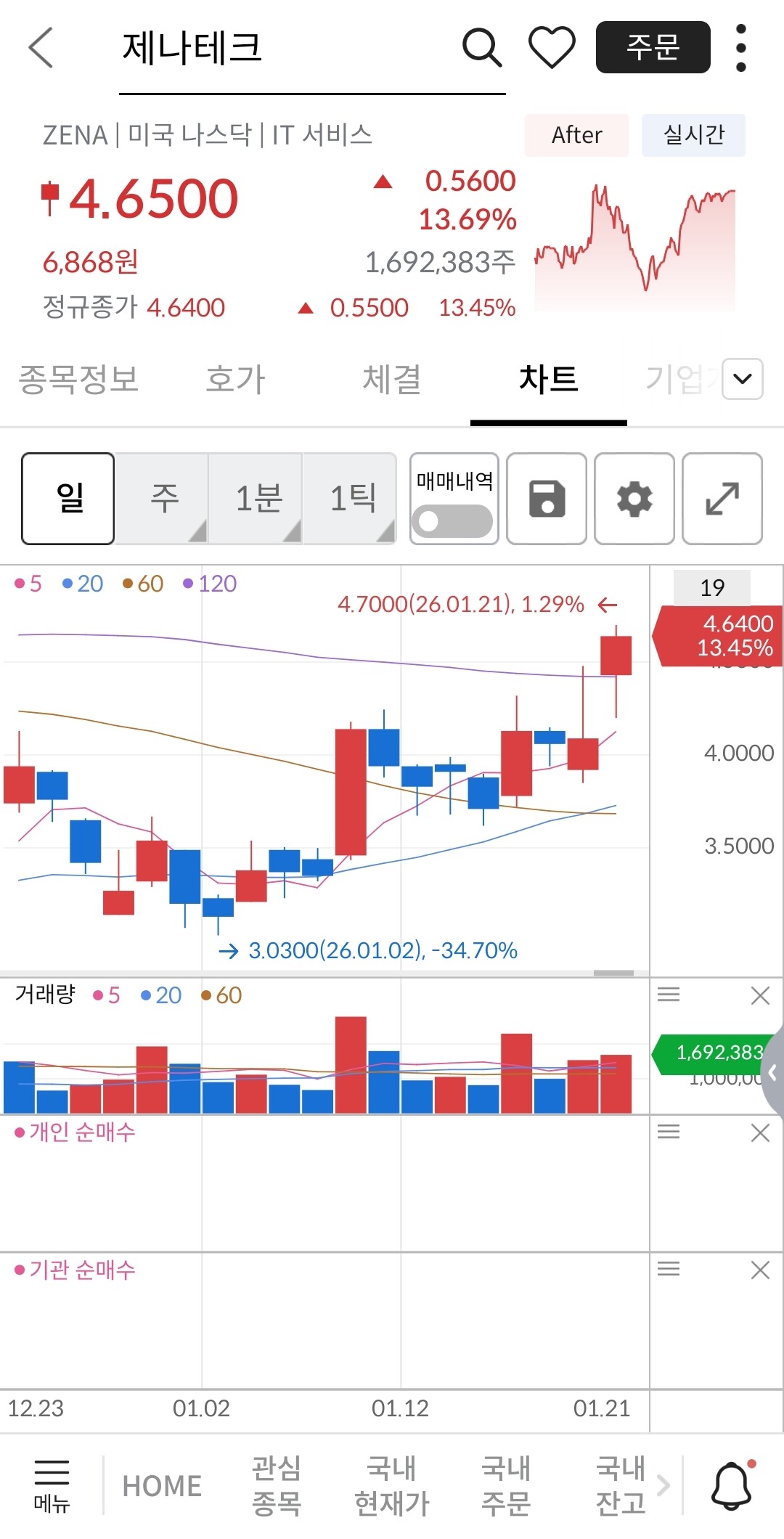Open the three-dot overflow menu

pos(740,48)
